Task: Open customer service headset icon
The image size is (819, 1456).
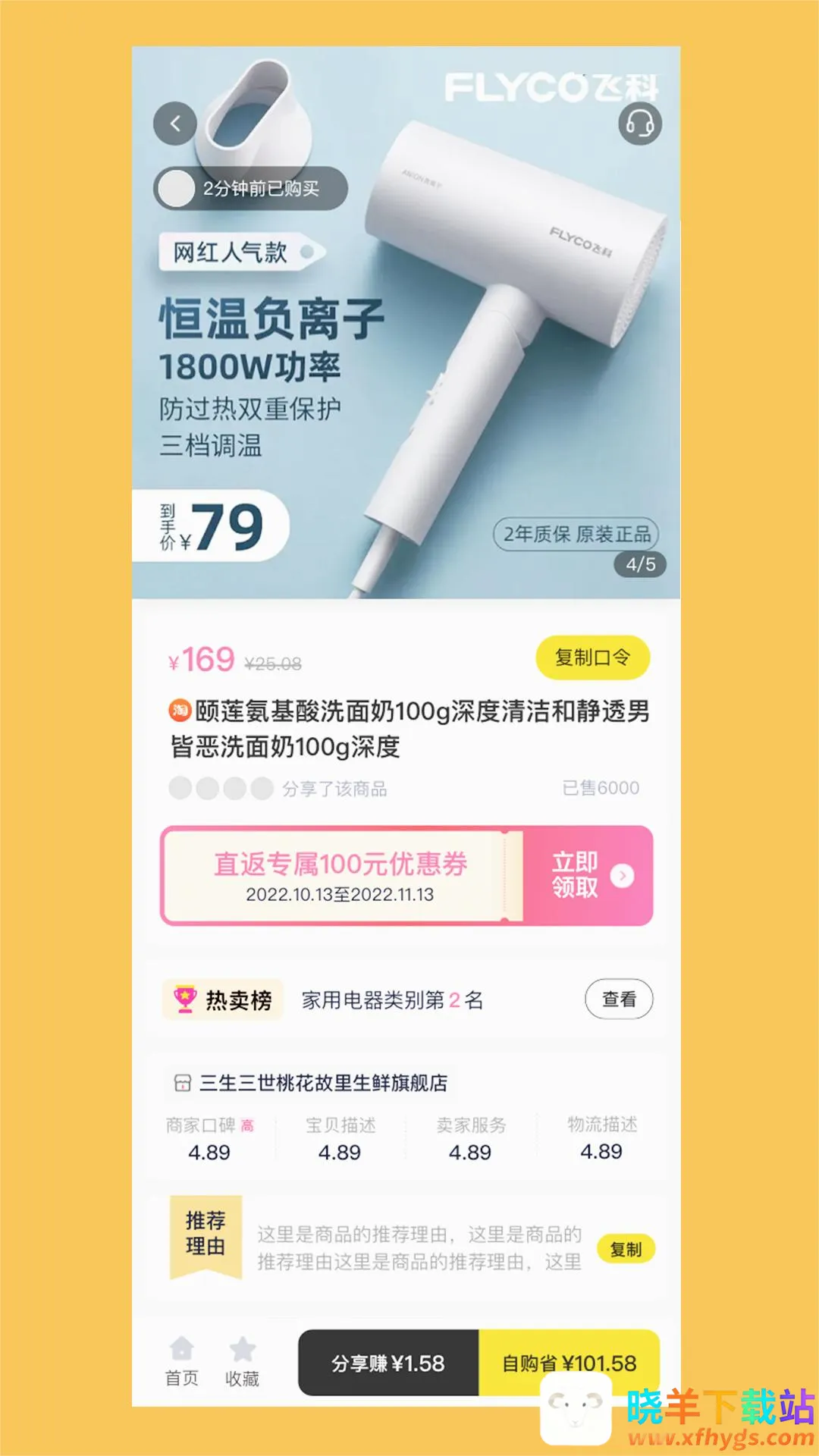Action: (x=640, y=124)
